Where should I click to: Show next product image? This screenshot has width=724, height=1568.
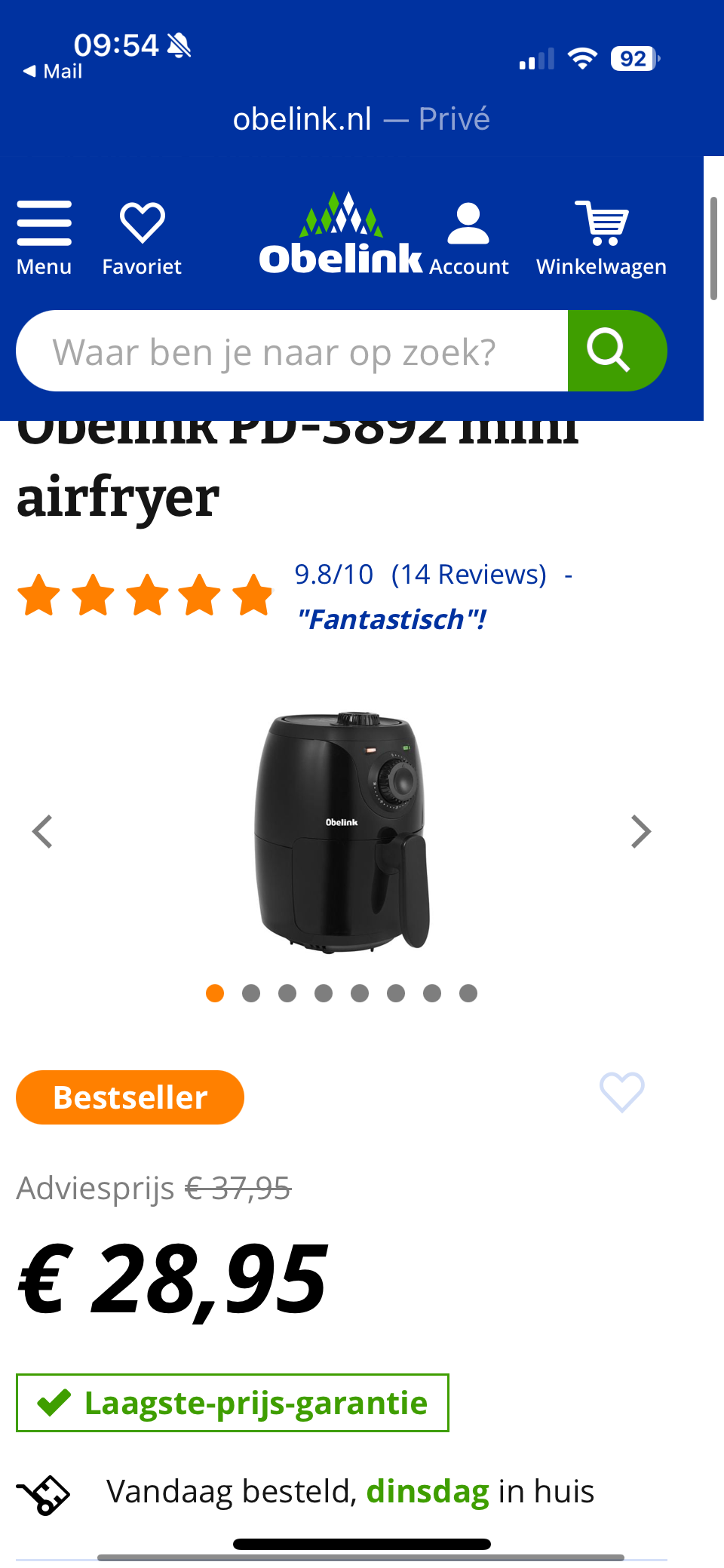coord(640,832)
